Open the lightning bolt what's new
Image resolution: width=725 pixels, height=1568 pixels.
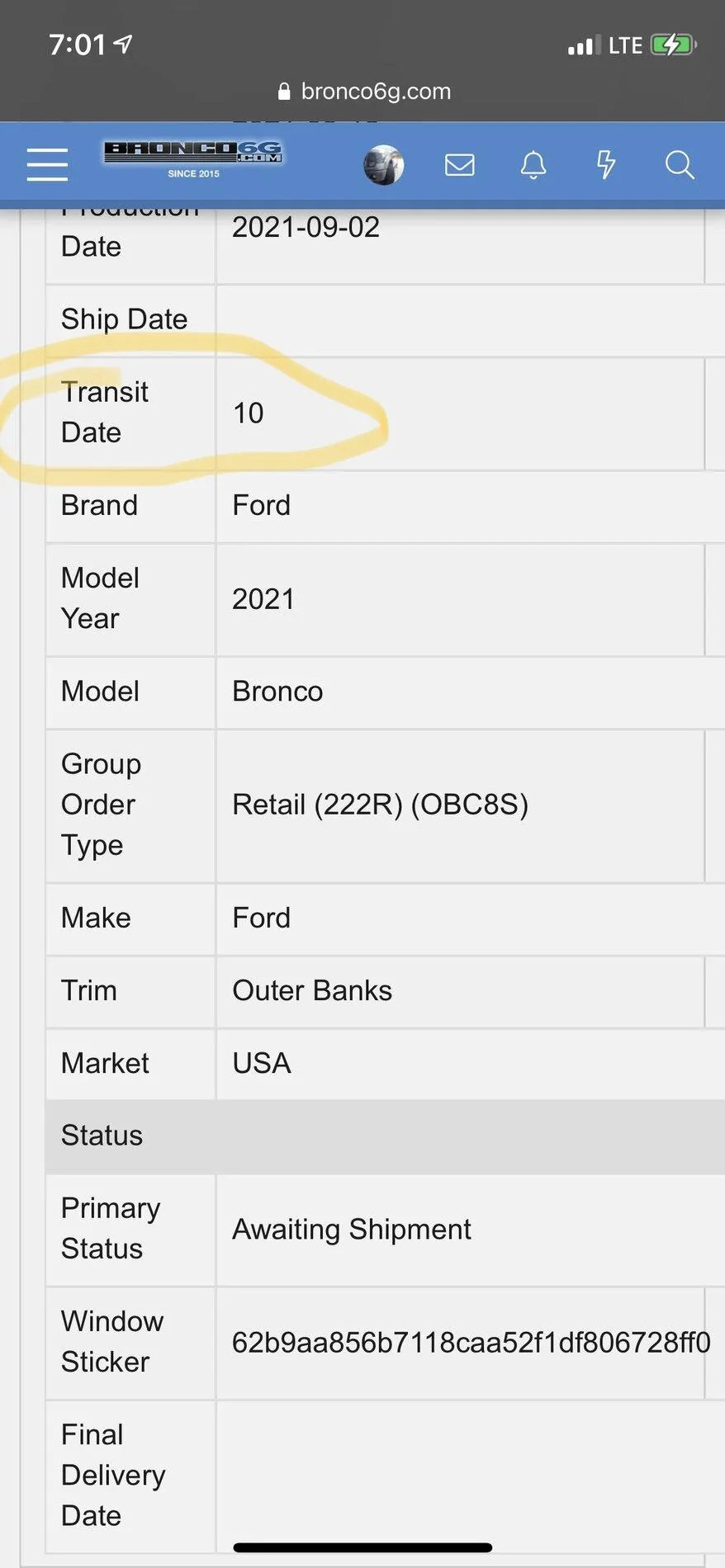pyautogui.click(x=606, y=164)
